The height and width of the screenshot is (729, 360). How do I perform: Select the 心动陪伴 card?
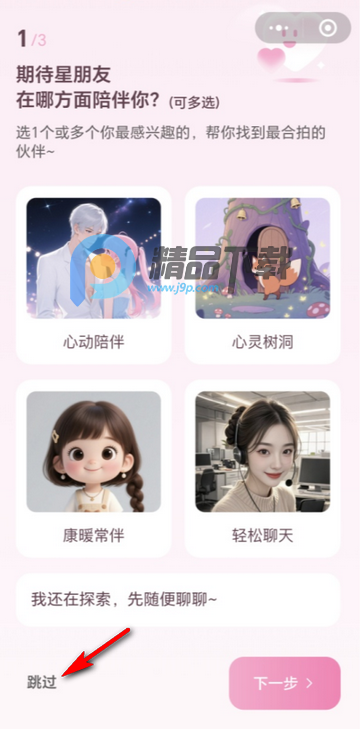tap(94, 275)
